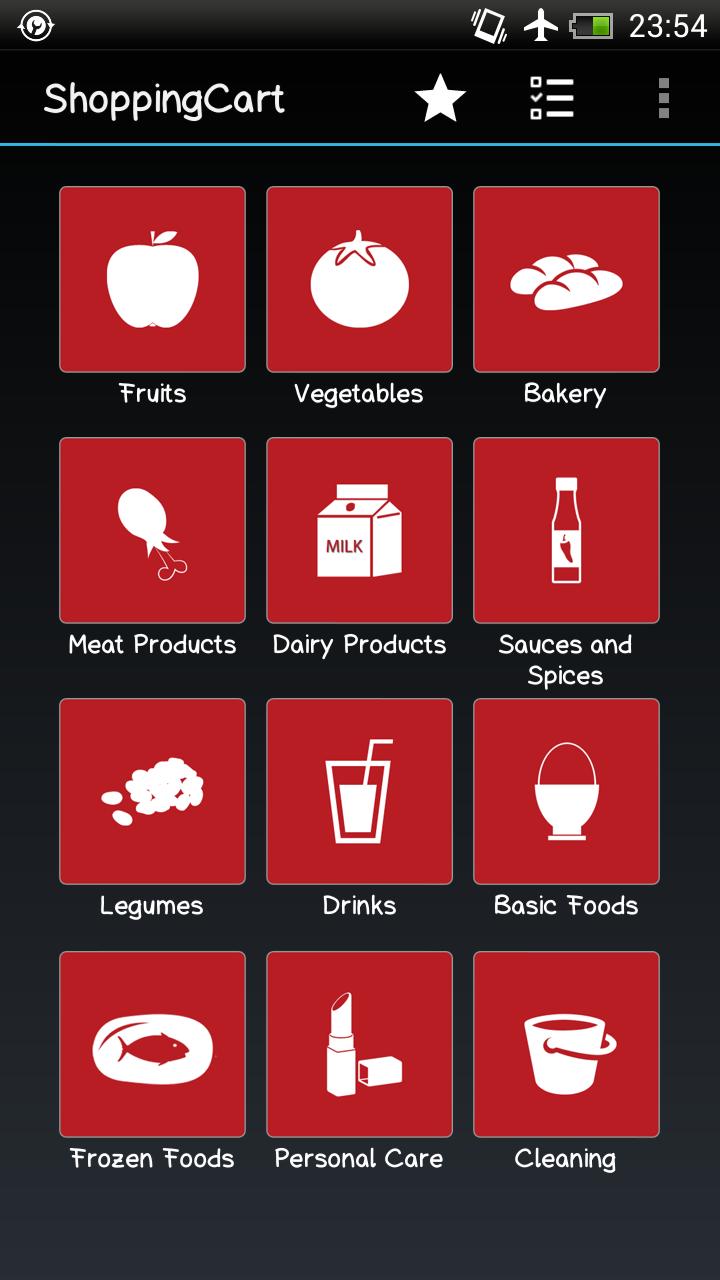Open the overflow menu
The width and height of the screenshot is (720, 1280).
663,99
